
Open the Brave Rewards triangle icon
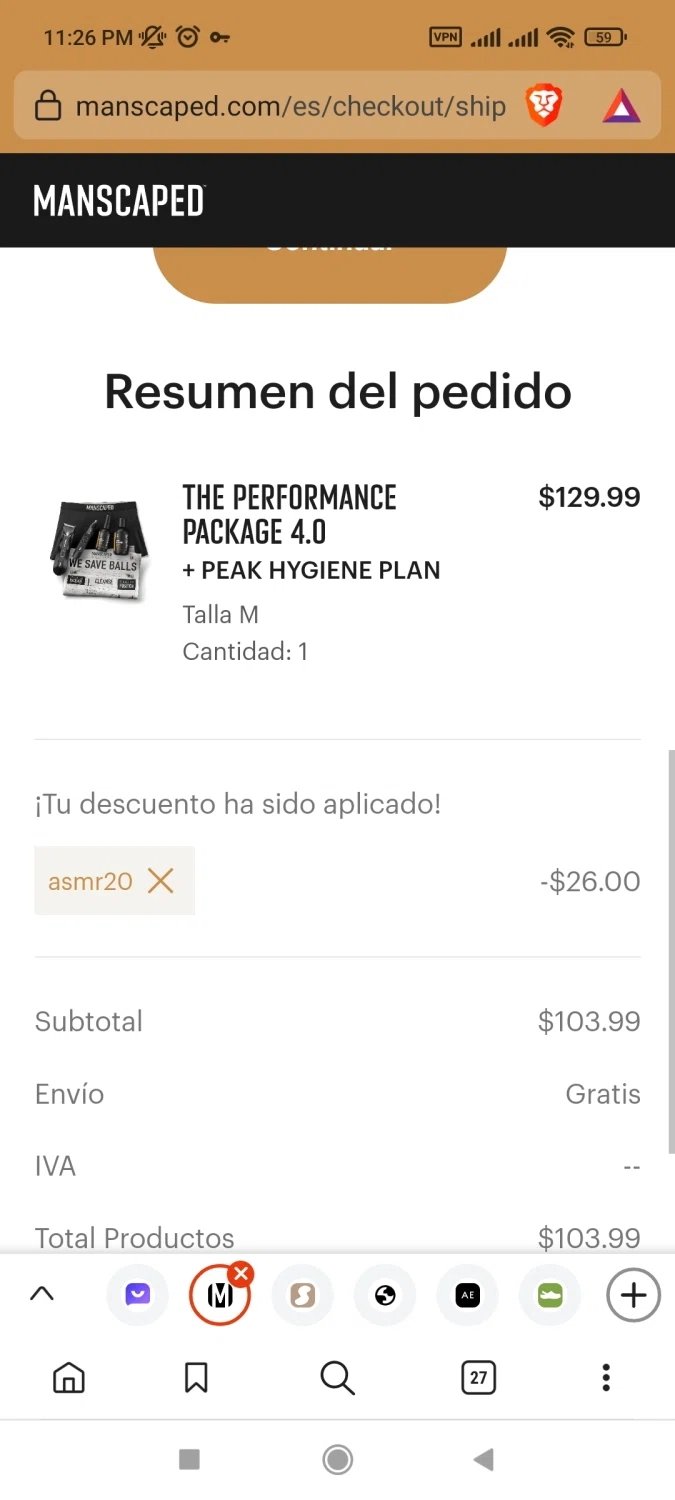pyautogui.click(x=621, y=106)
